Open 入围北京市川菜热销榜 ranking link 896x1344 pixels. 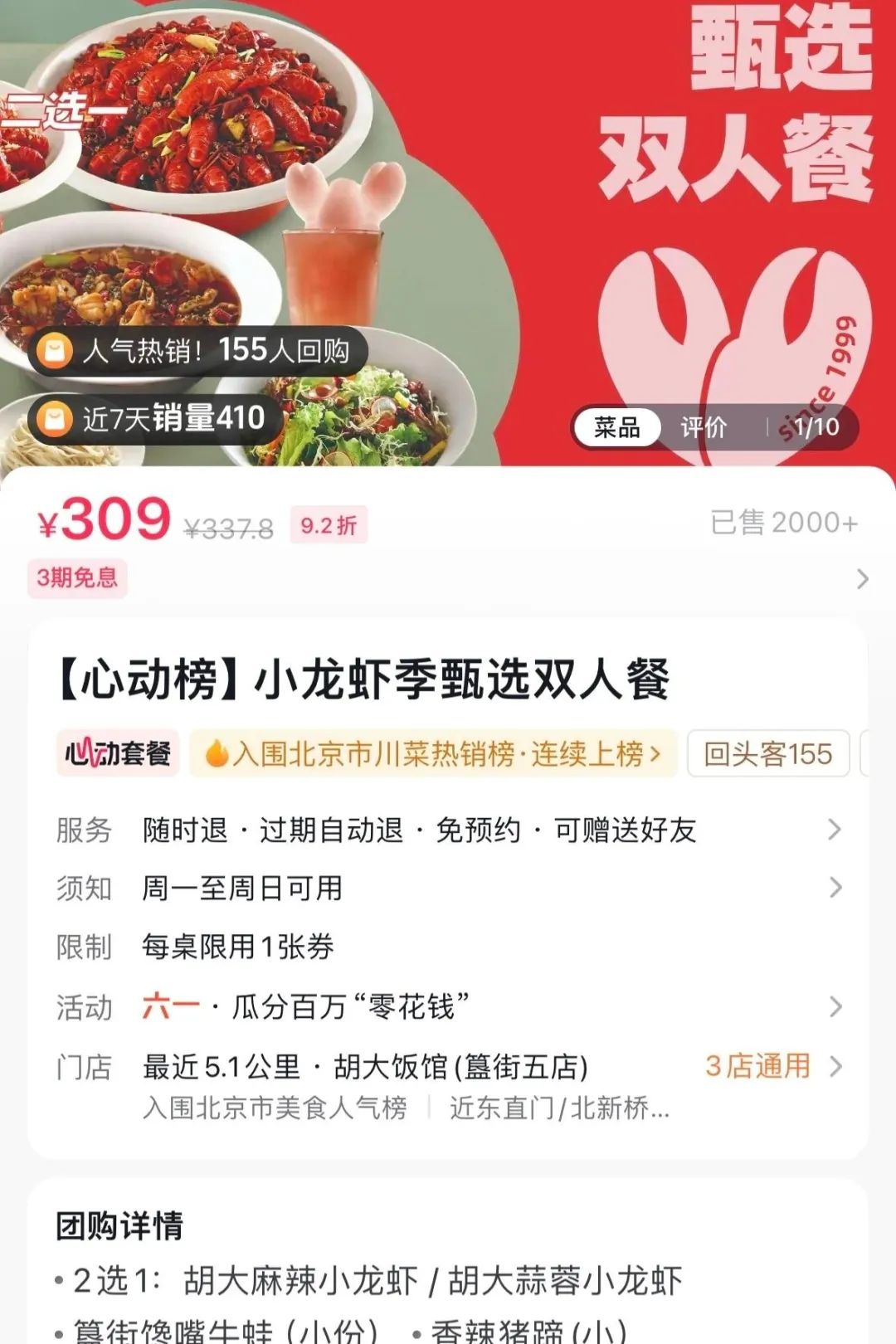433,753
